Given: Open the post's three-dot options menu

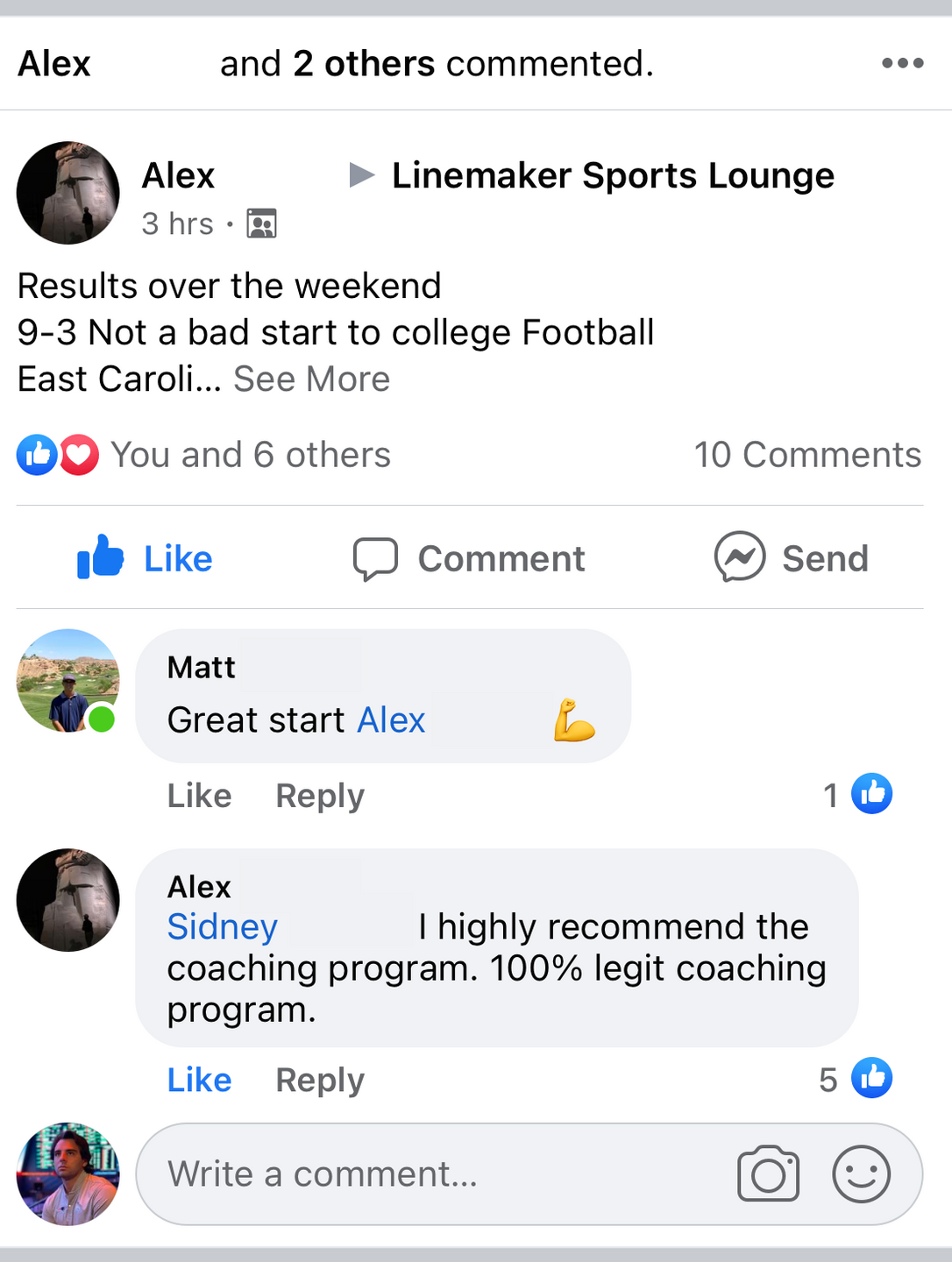Looking at the screenshot, I should click(x=902, y=63).
